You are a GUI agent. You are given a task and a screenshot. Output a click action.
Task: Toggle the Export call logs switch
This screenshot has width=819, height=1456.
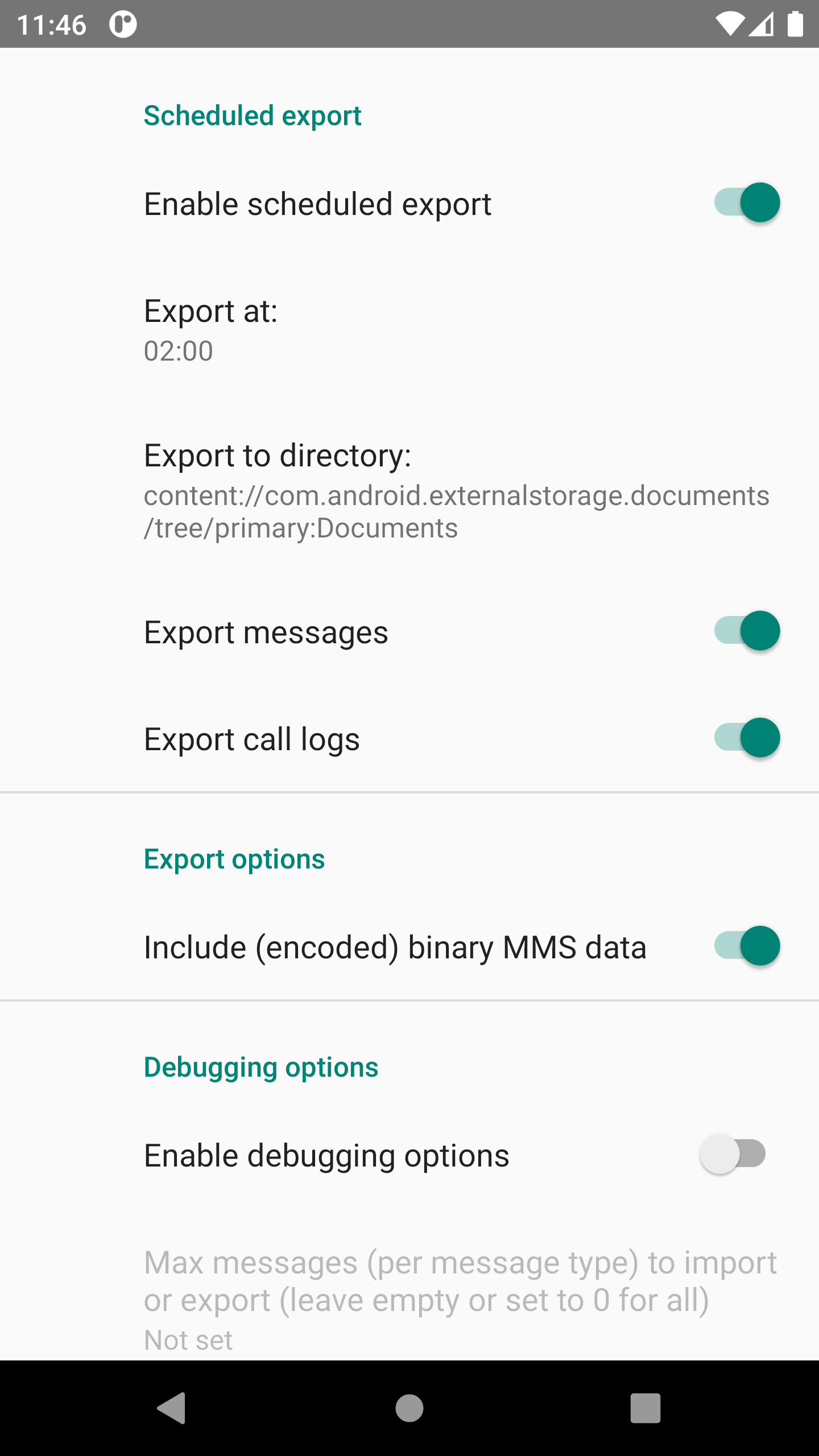747,738
